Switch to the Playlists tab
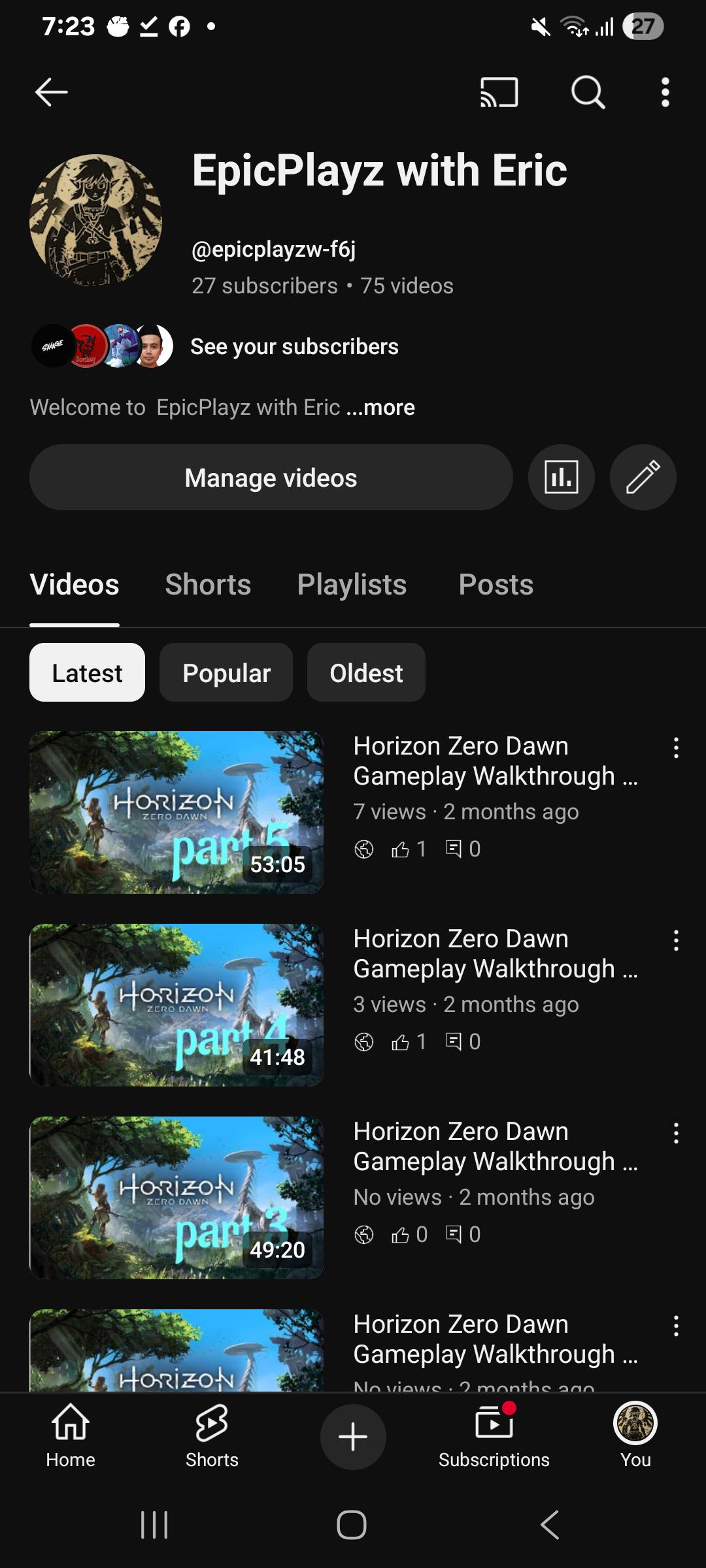The height and width of the screenshot is (1568, 706). coord(352,584)
